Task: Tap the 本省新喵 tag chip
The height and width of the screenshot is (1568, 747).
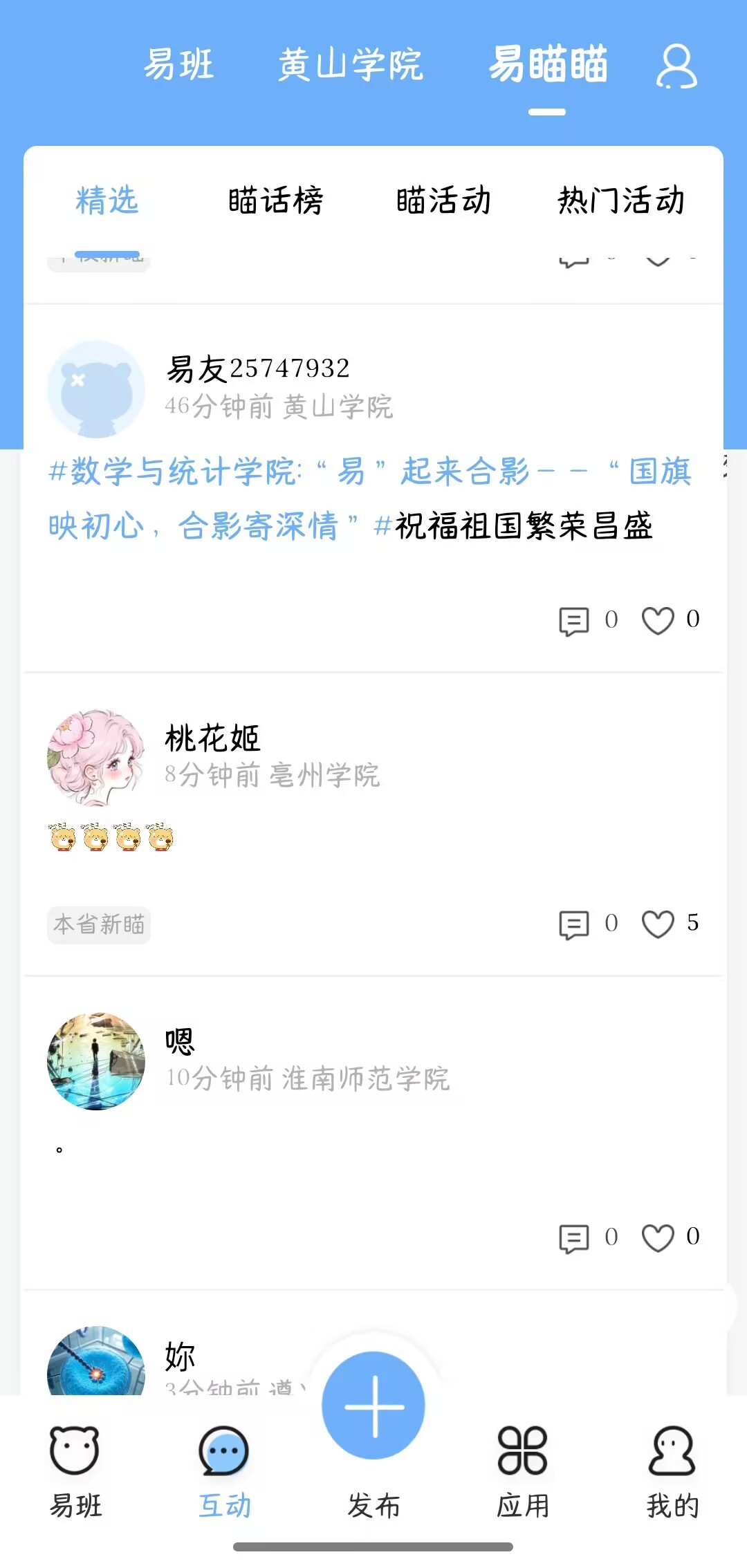Action: pos(99,924)
